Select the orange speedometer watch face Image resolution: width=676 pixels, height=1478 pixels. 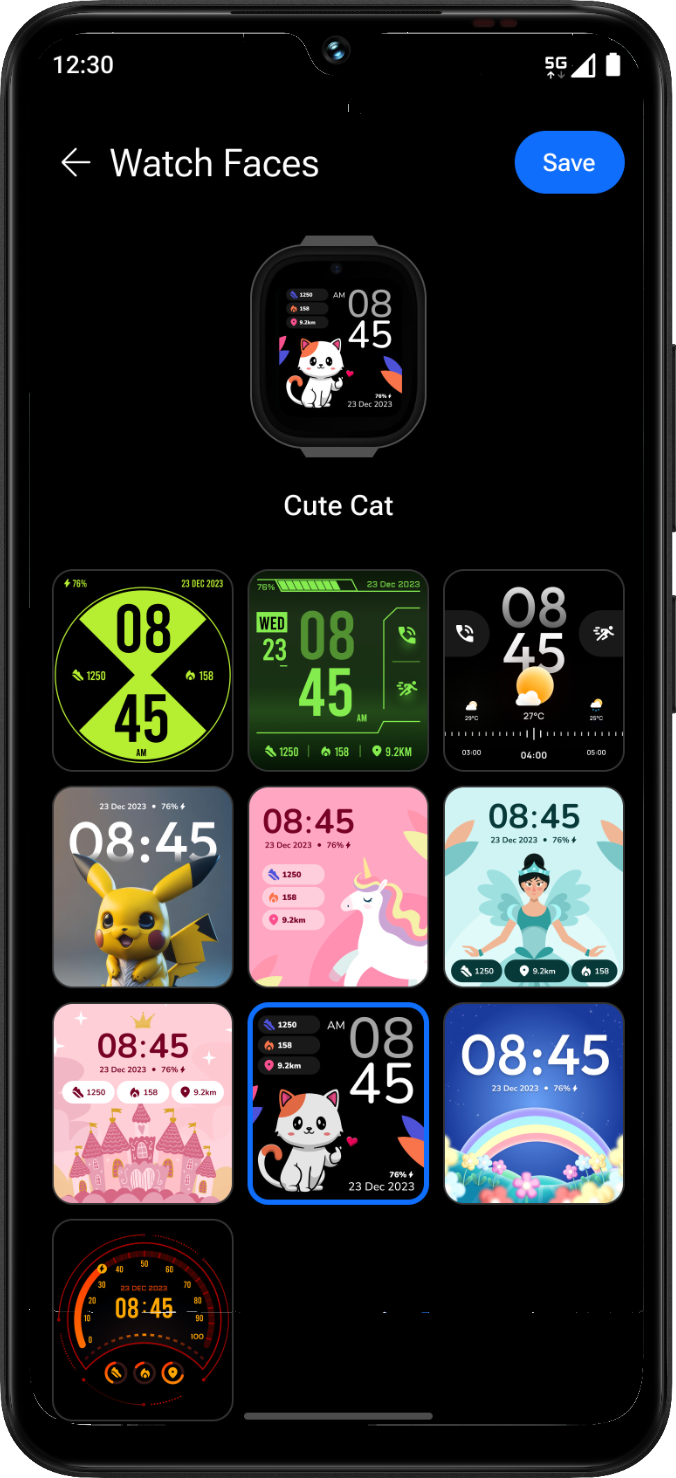pos(143,1318)
